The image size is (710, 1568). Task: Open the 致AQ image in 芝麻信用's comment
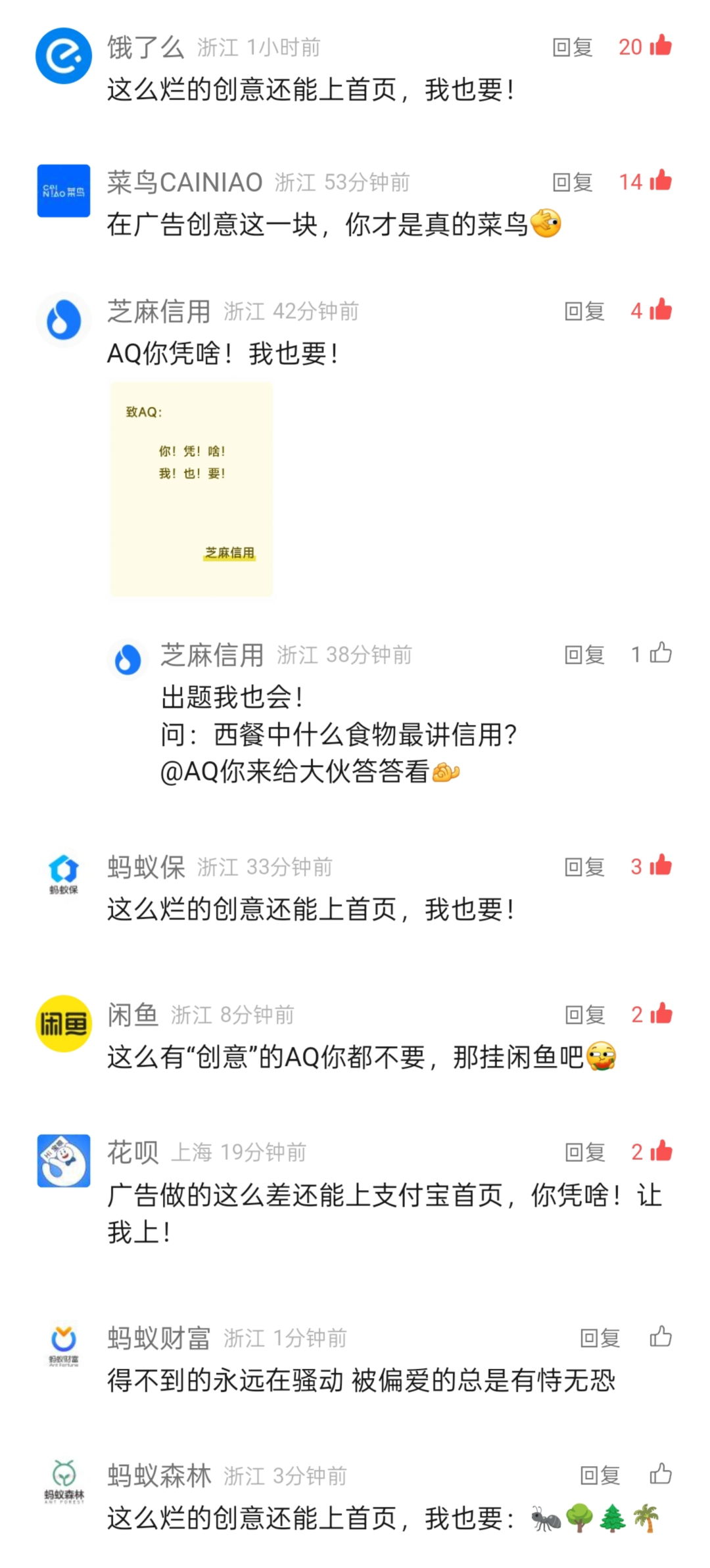[191, 489]
